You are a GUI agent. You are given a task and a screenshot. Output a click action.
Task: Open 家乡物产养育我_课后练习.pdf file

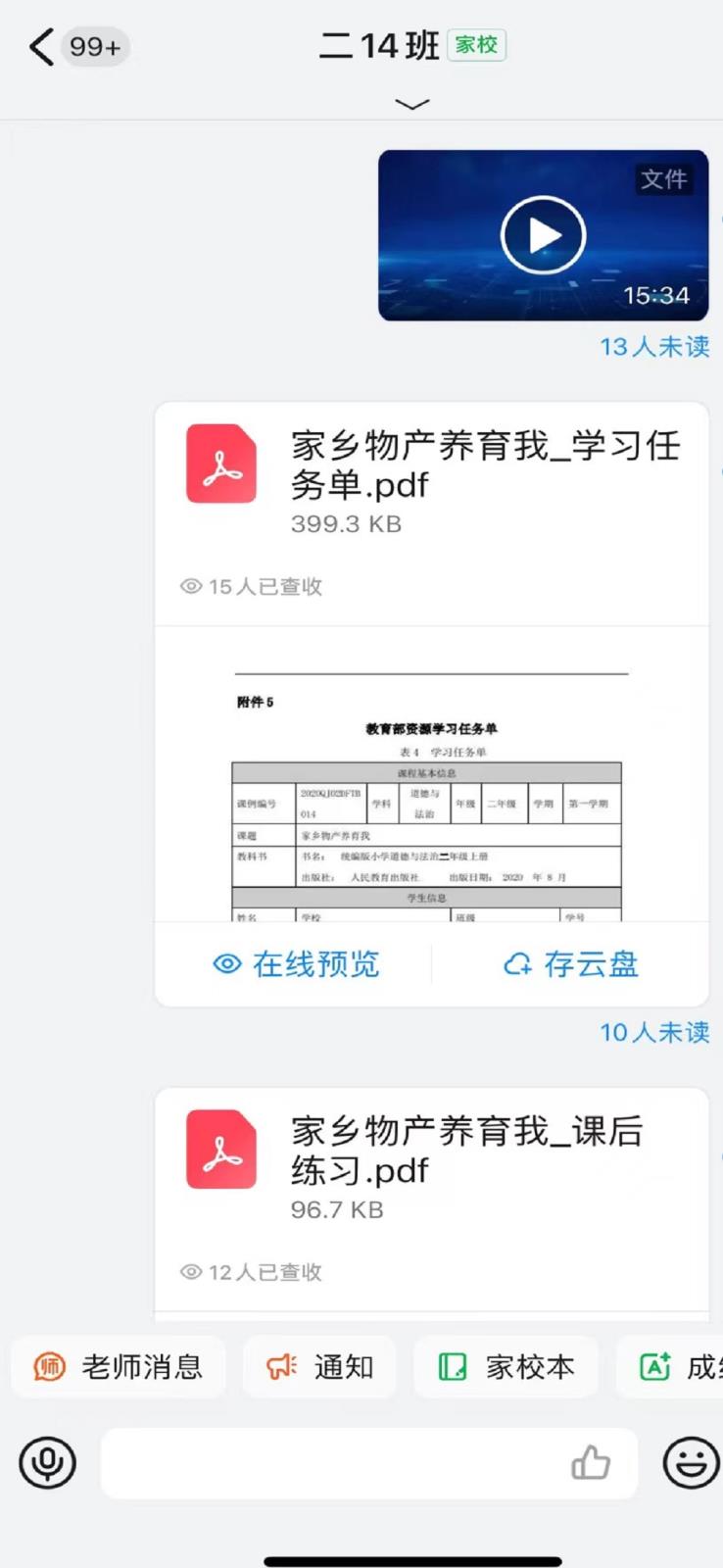click(431, 1168)
